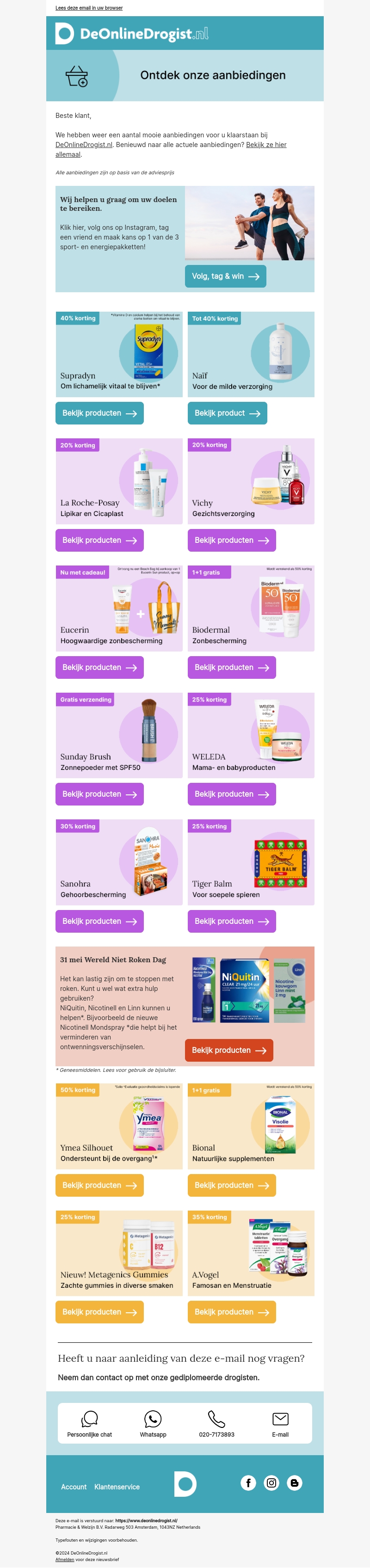View products under A.Vogel Famosan
This screenshot has width=370, height=1568.
click(231, 1312)
